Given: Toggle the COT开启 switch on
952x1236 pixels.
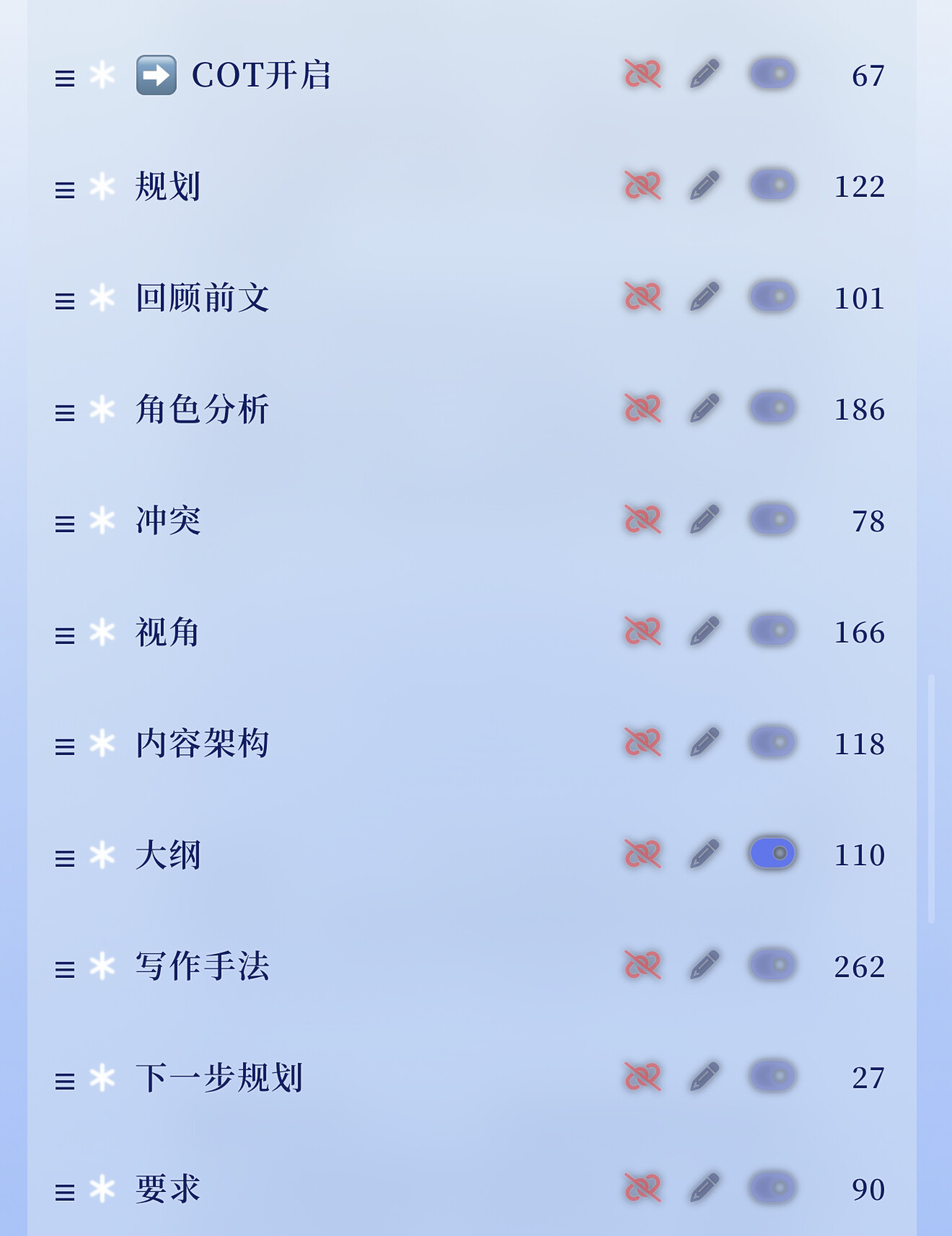Looking at the screenshot, I should point(772,74).
